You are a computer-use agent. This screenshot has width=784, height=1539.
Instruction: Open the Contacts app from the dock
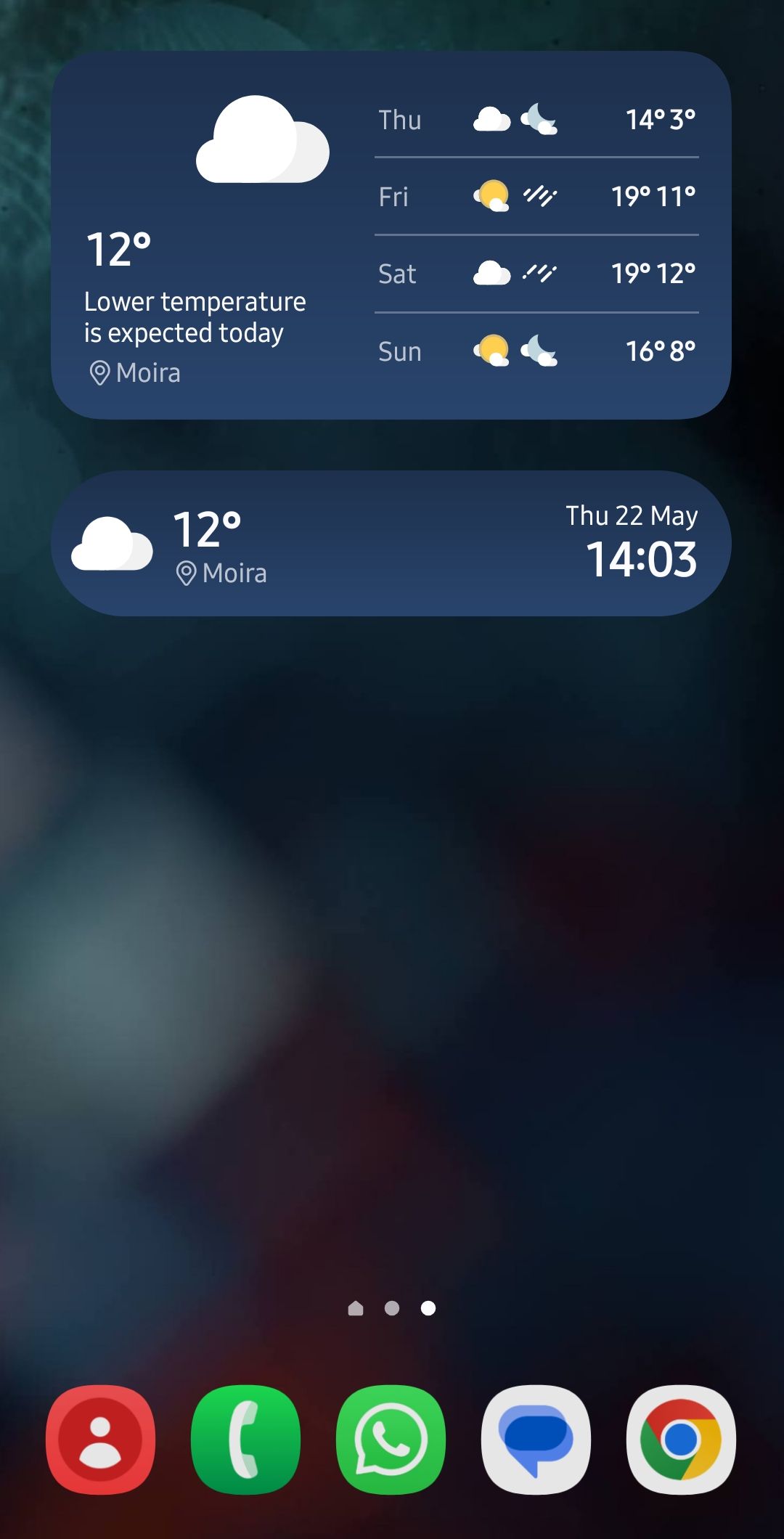click(102, 1441)
